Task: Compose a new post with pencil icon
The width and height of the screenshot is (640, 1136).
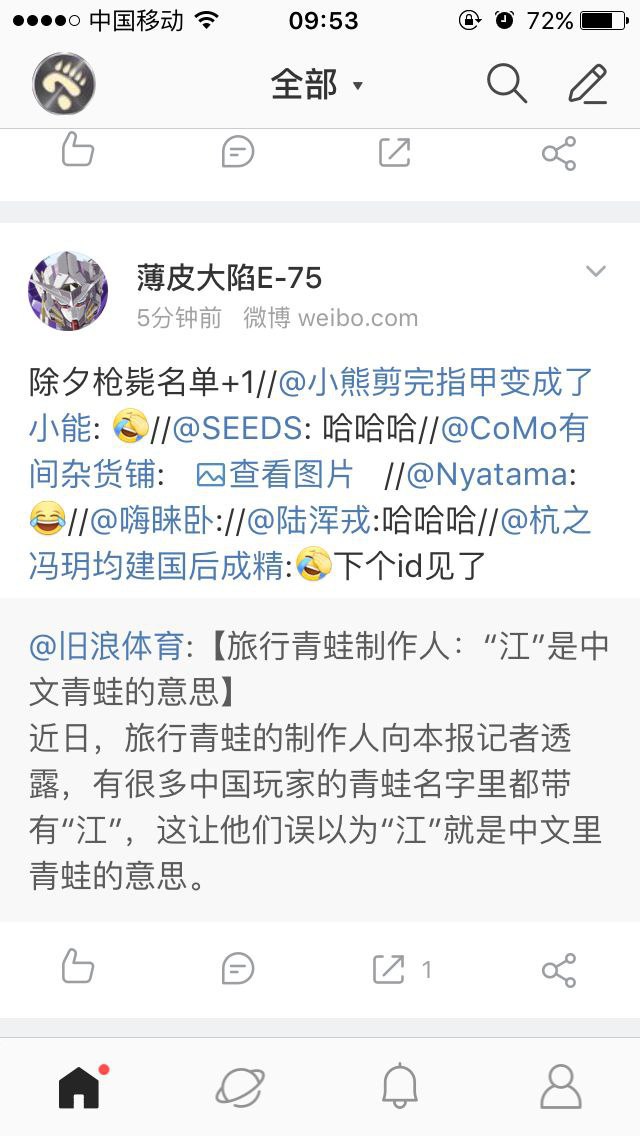Action: 588,85
